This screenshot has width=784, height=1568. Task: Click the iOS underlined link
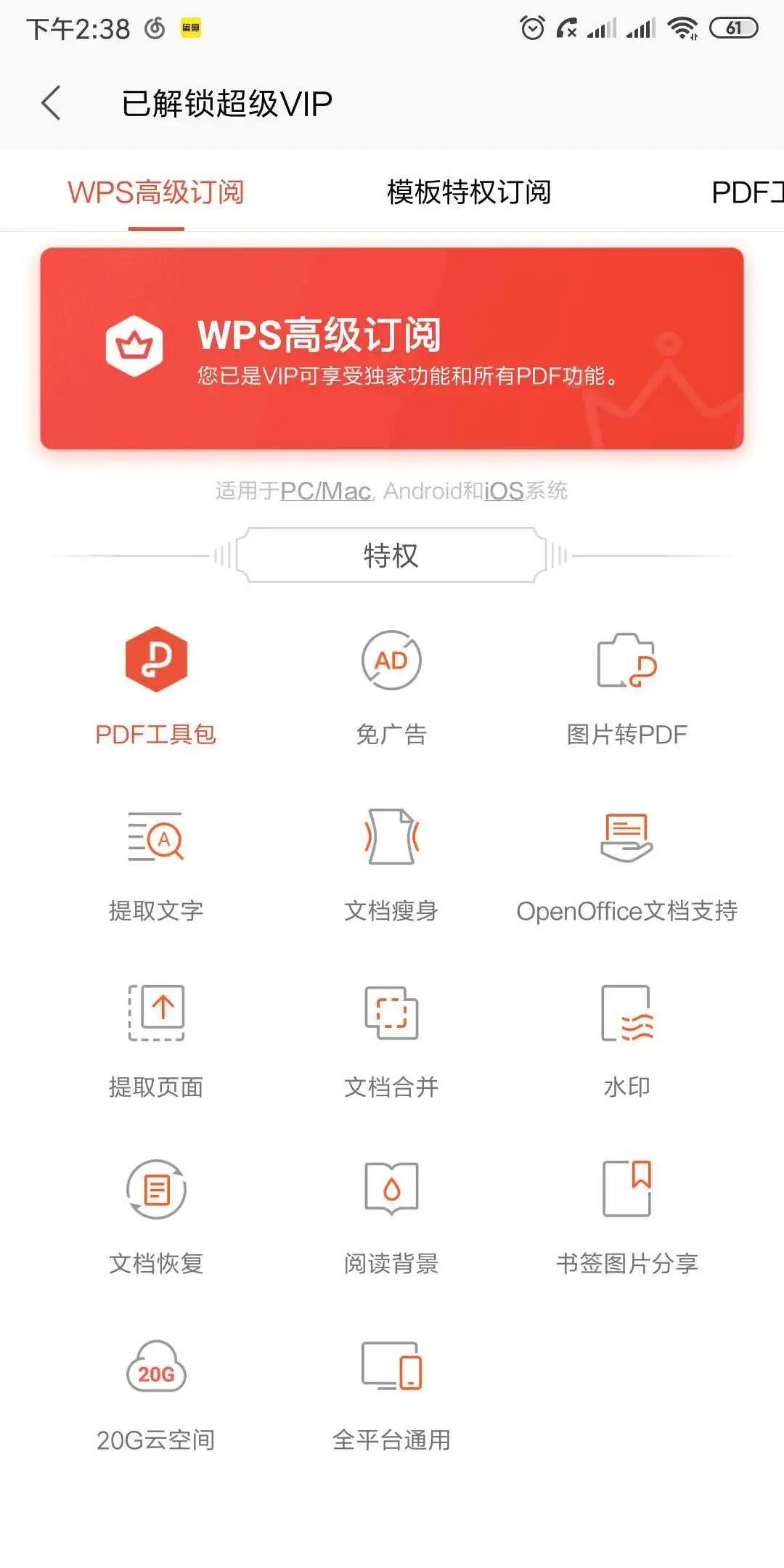(501, 491)
